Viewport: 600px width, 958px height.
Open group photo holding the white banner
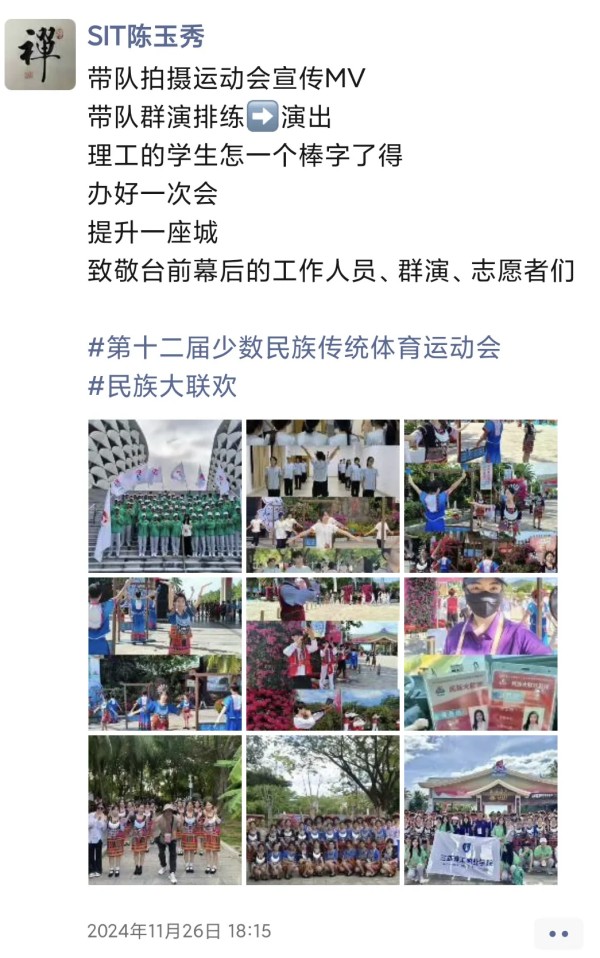(x=480, y=810)
